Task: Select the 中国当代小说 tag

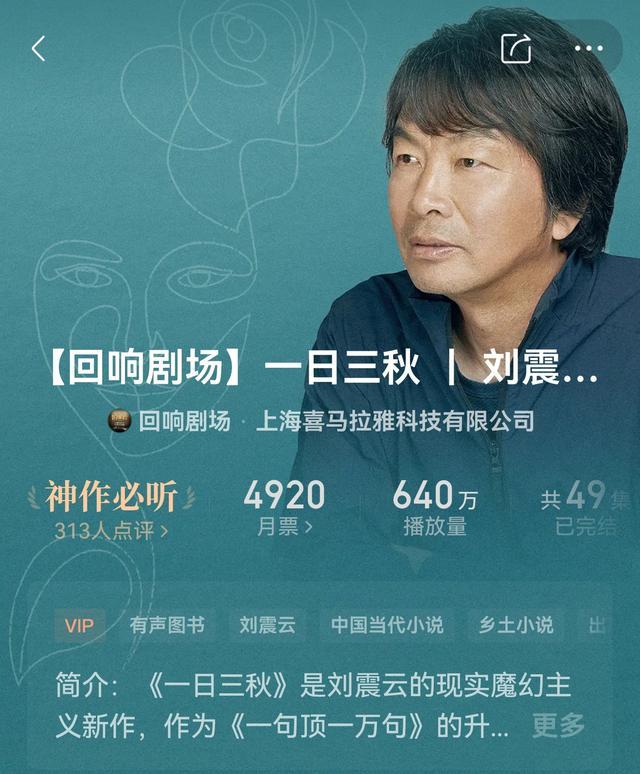Action: click(x=387, y=625)
